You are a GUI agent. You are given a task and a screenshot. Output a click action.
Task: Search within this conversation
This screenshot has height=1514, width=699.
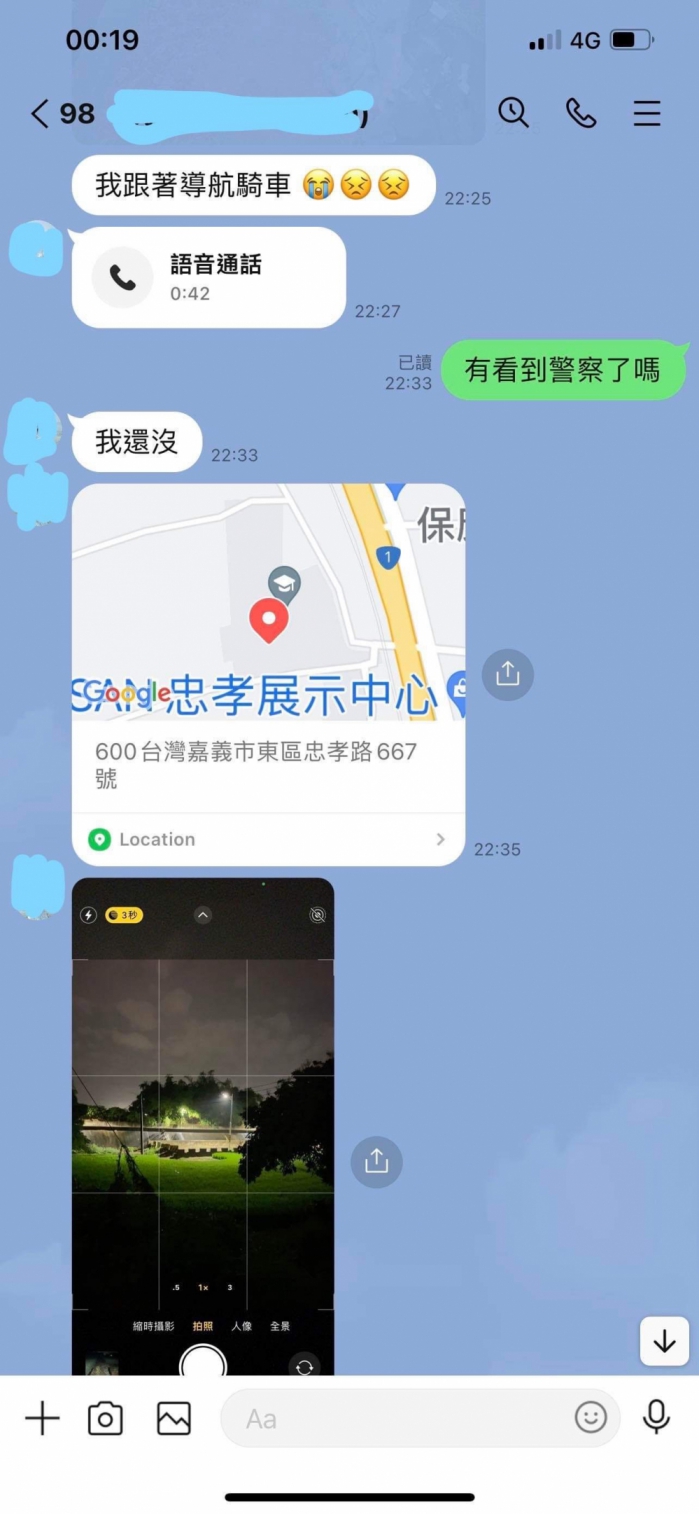[x=513, y=113]
